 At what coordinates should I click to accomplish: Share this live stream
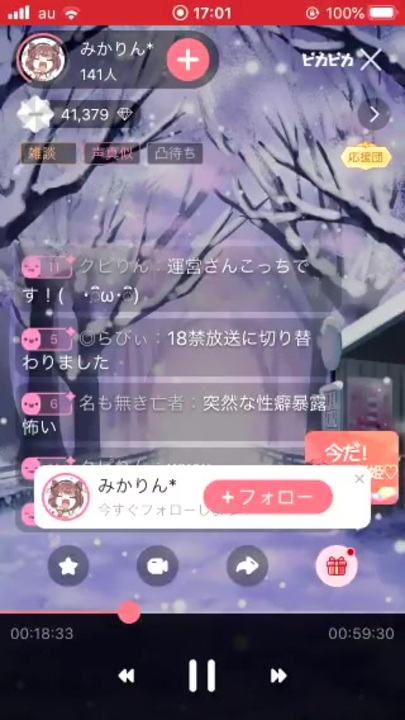247,566
